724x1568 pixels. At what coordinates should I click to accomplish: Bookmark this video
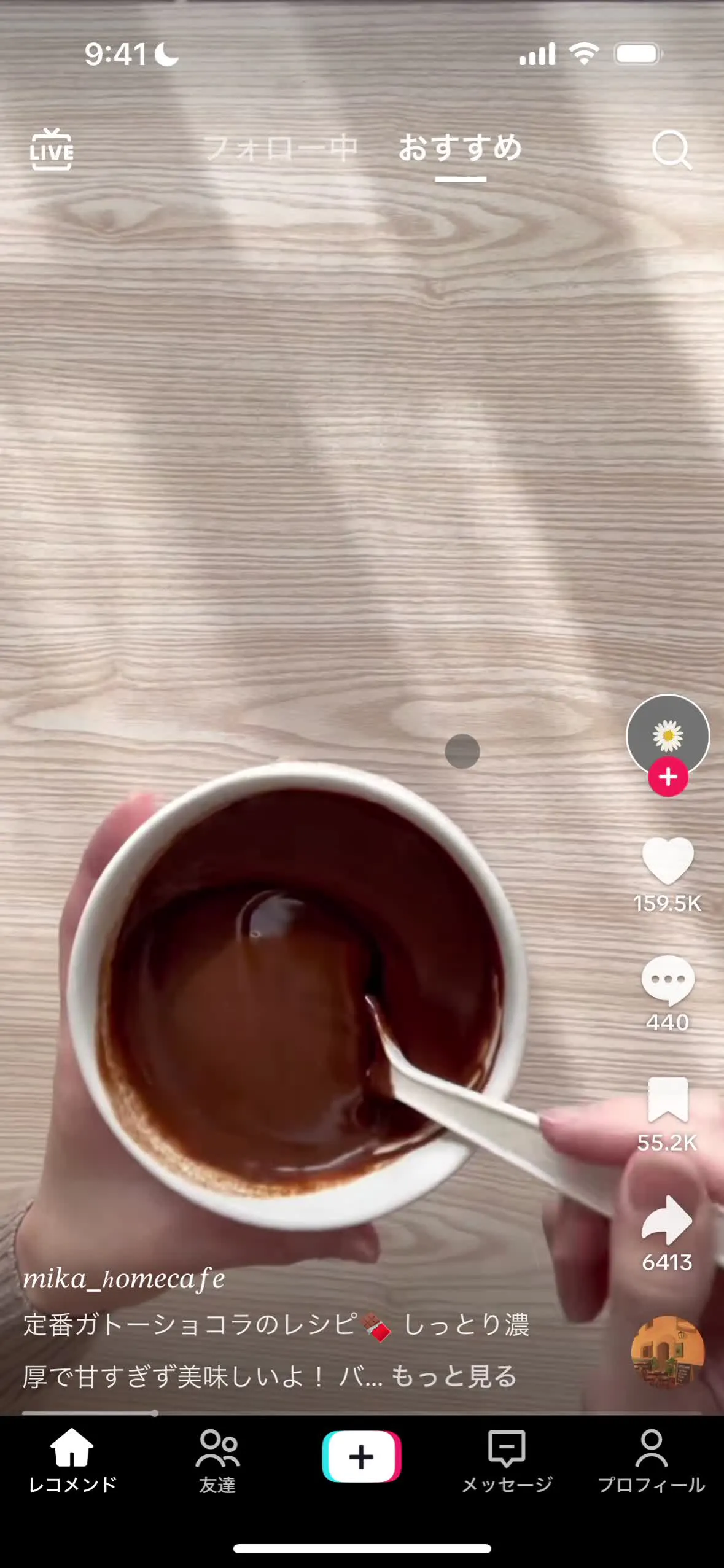[668, 1099]
